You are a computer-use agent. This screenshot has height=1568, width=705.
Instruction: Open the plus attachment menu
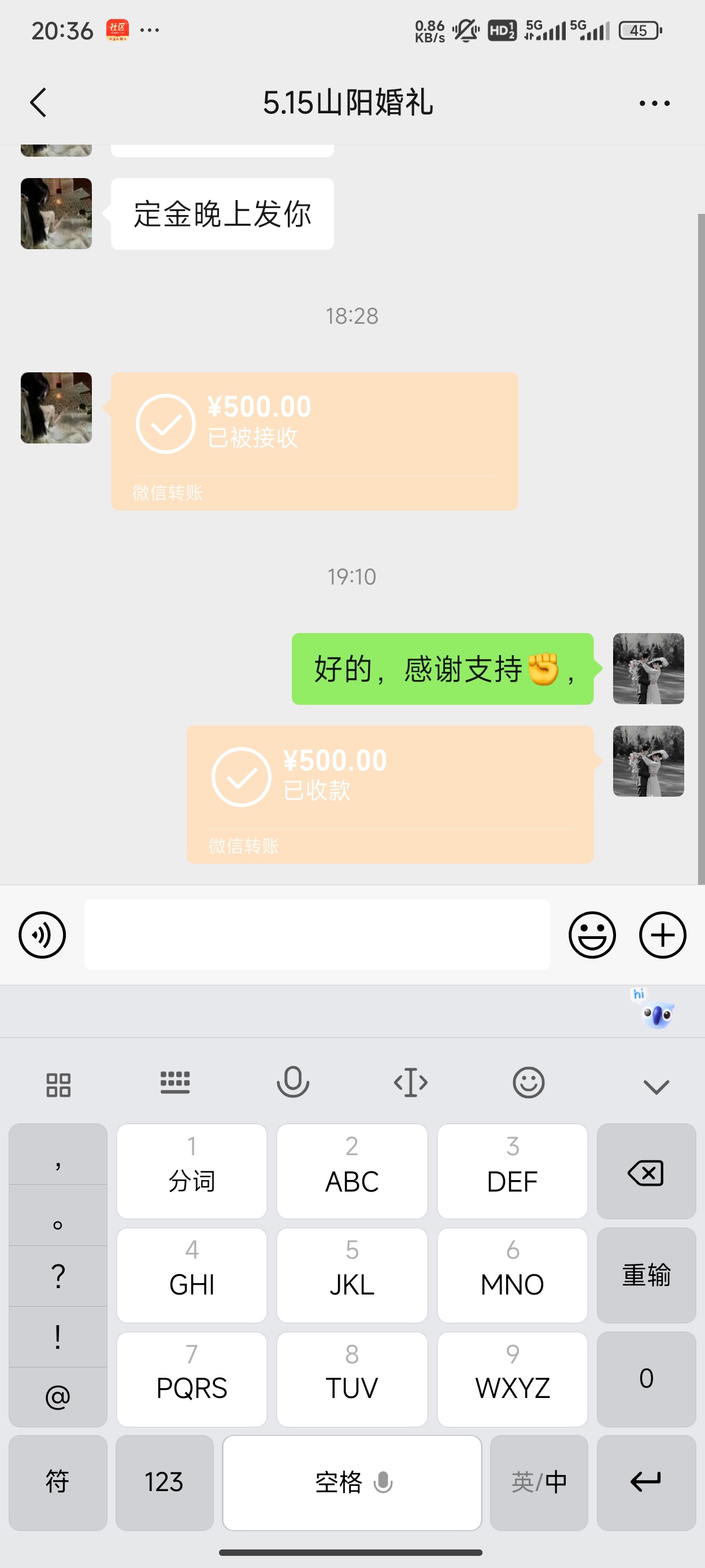click(662, 934)
